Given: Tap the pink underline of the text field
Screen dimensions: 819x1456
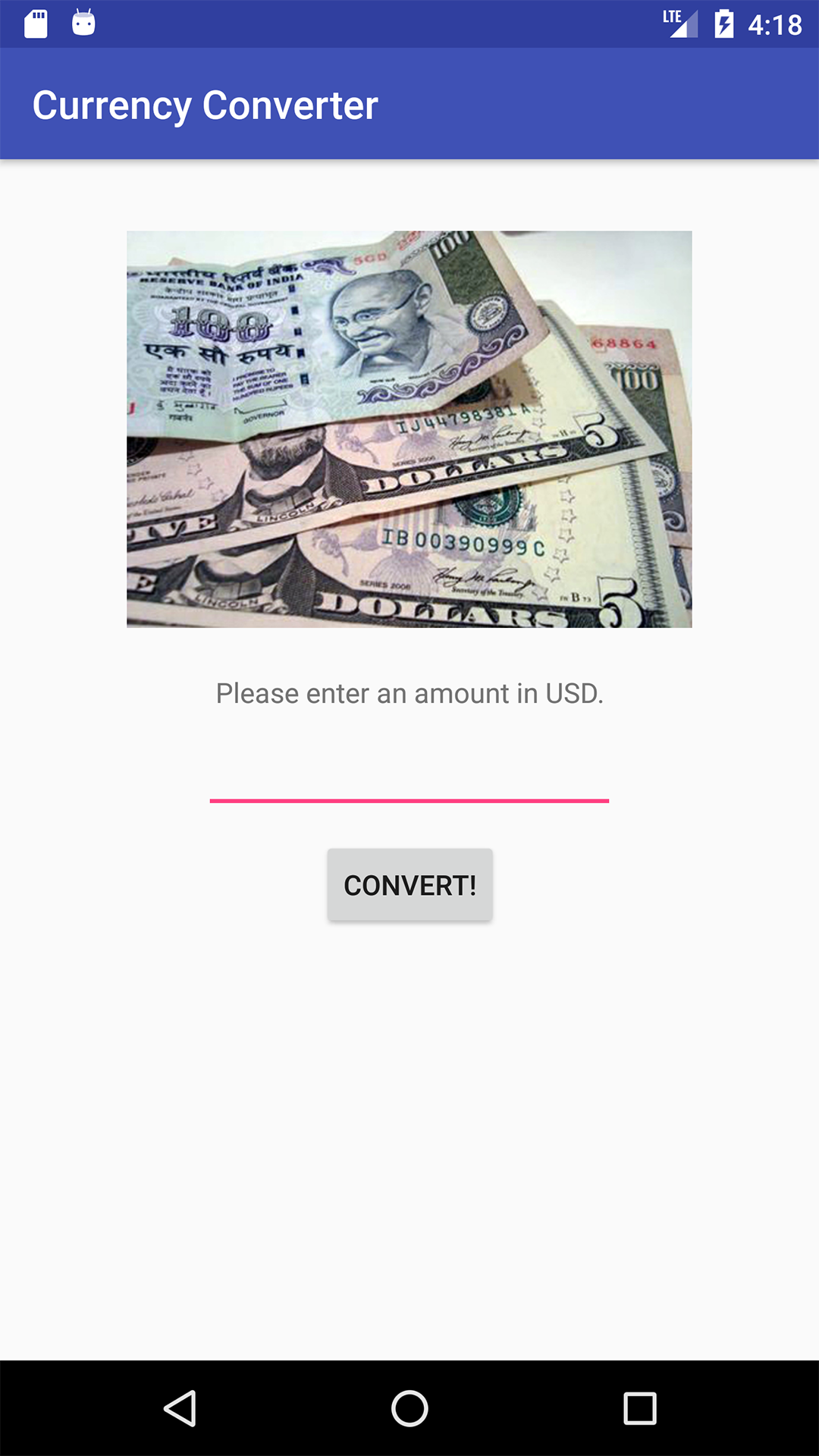Looking at the screenshot, I should point(409,798).
